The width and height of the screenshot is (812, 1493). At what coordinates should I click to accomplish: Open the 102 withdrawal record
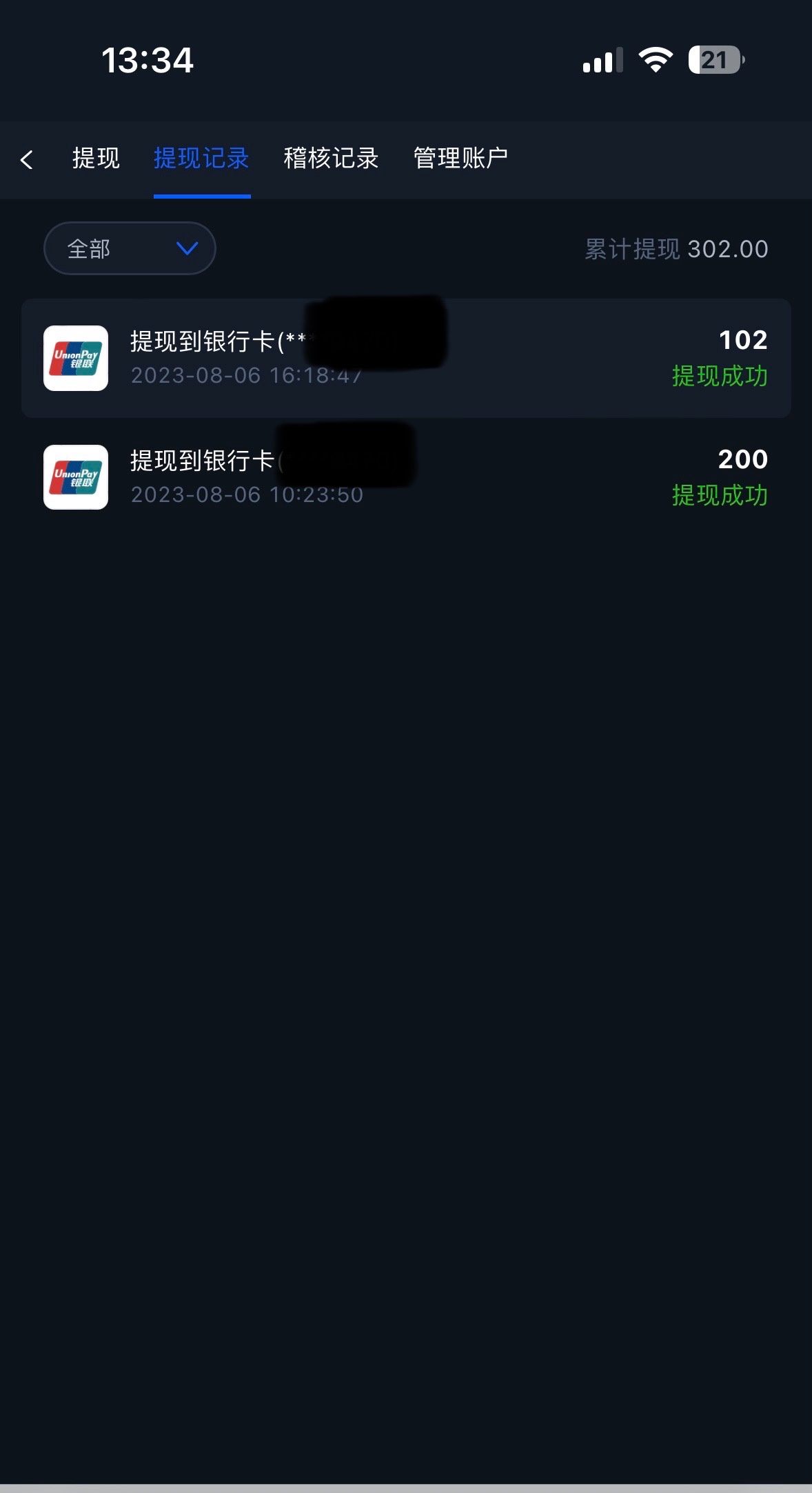coord(406,358)
